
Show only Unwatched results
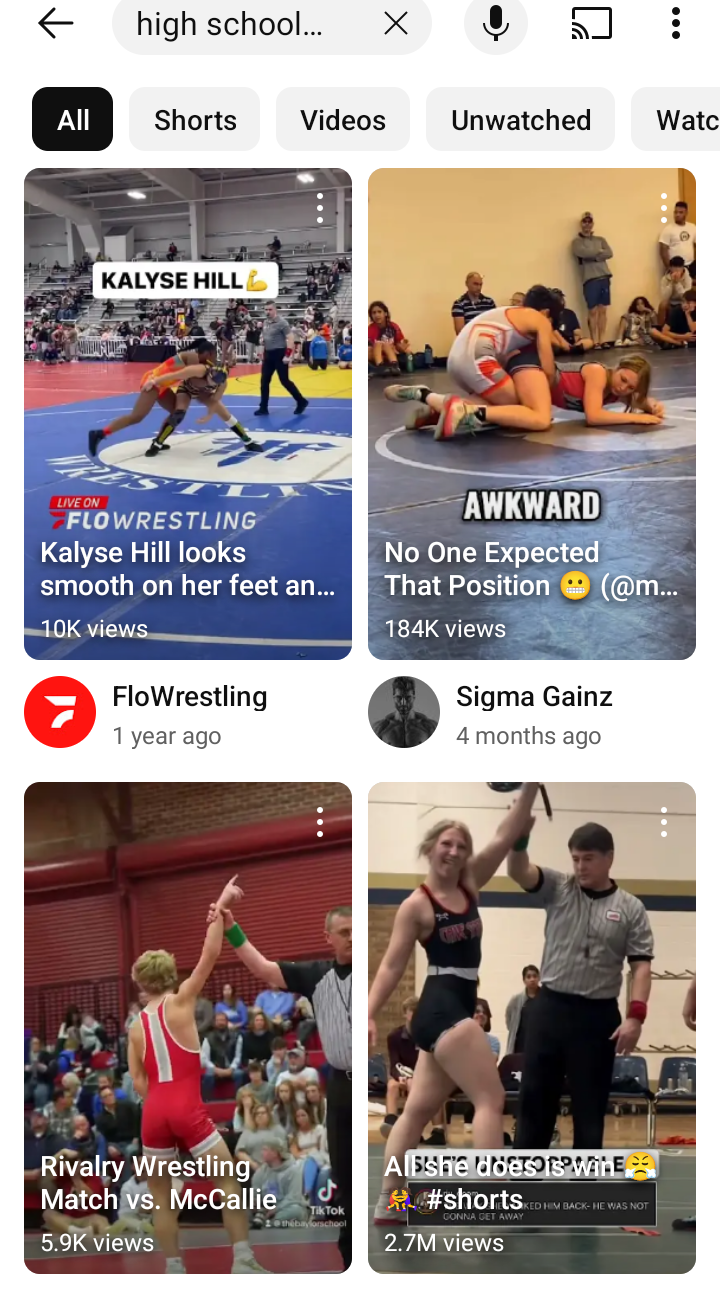pos(521,120)
